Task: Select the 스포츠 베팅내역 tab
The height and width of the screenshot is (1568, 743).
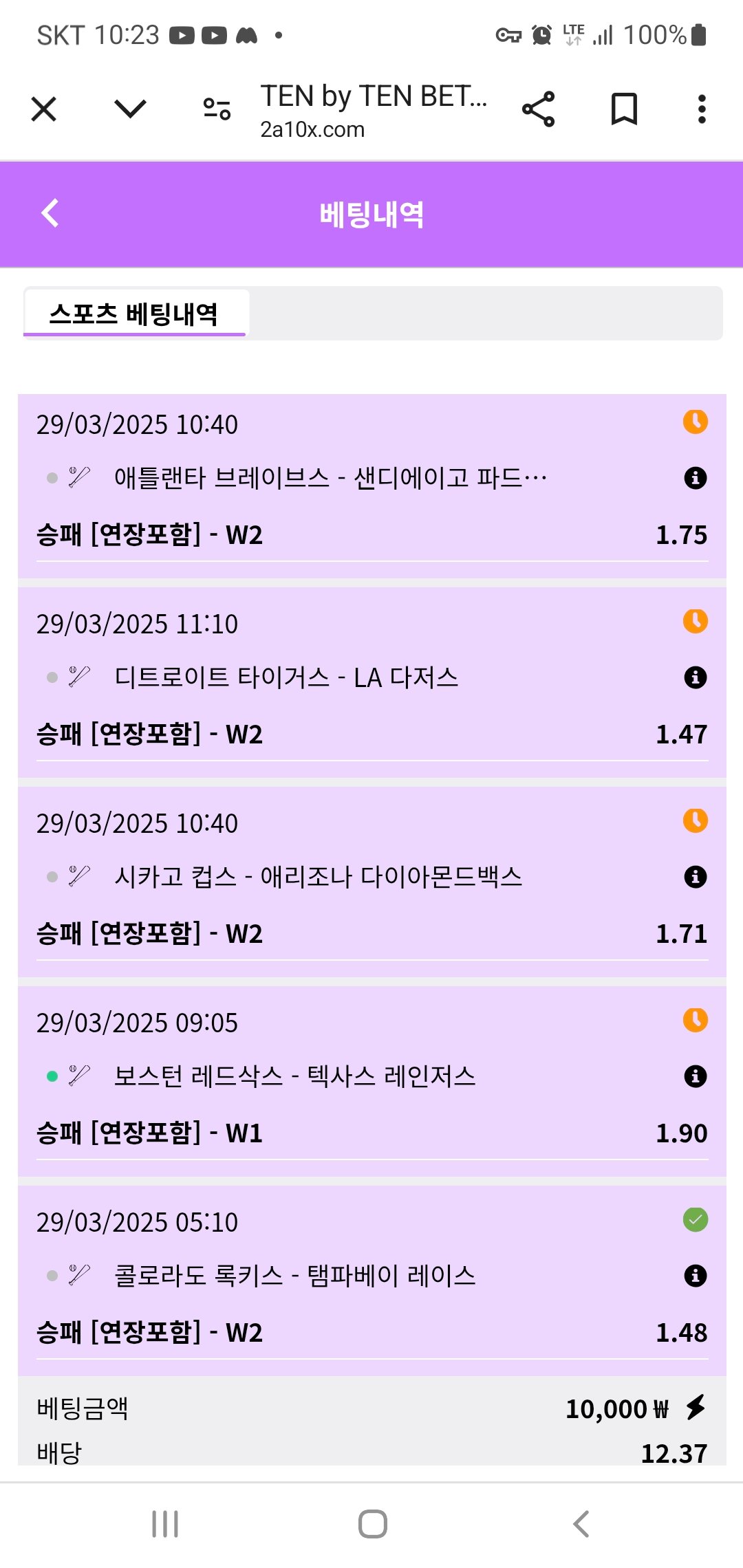Action: pos(135,314)
